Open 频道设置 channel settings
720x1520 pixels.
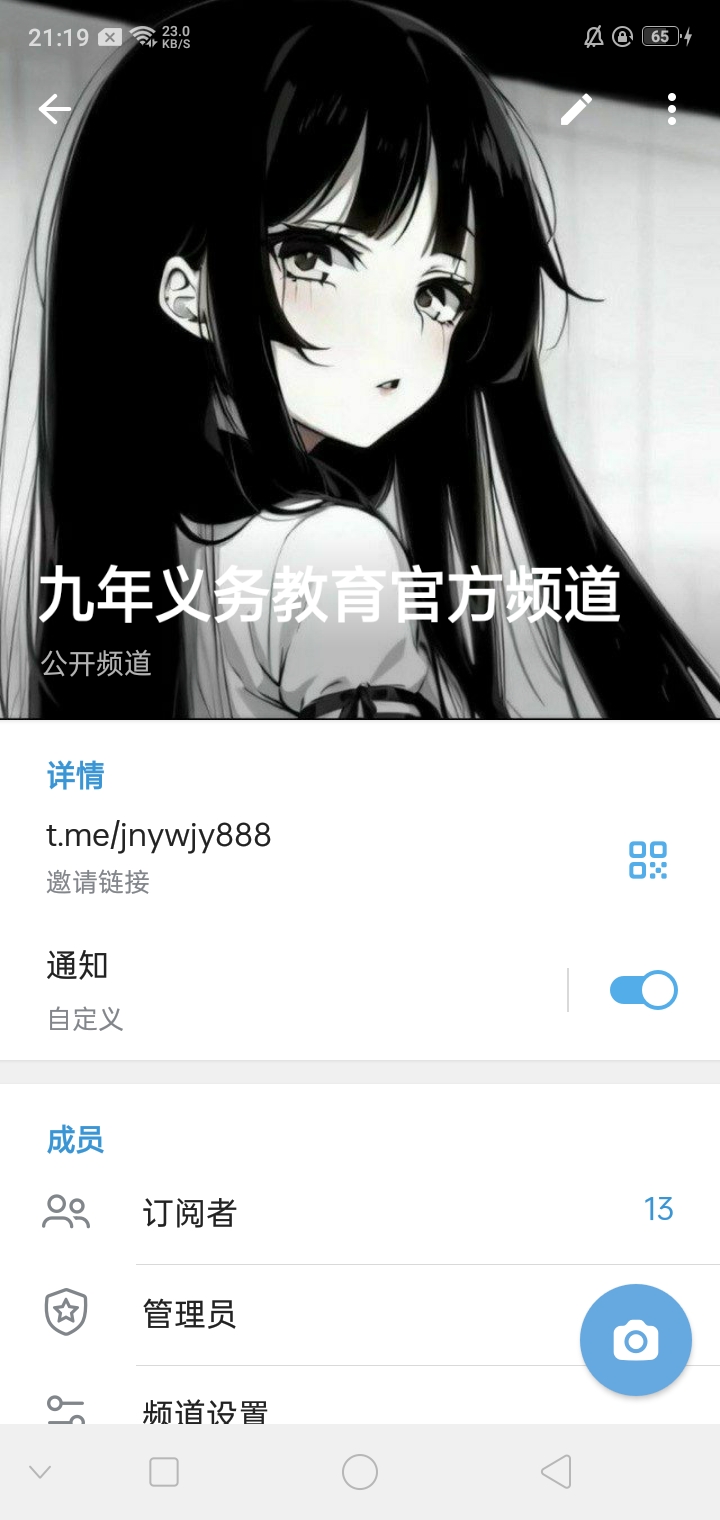360,1398
